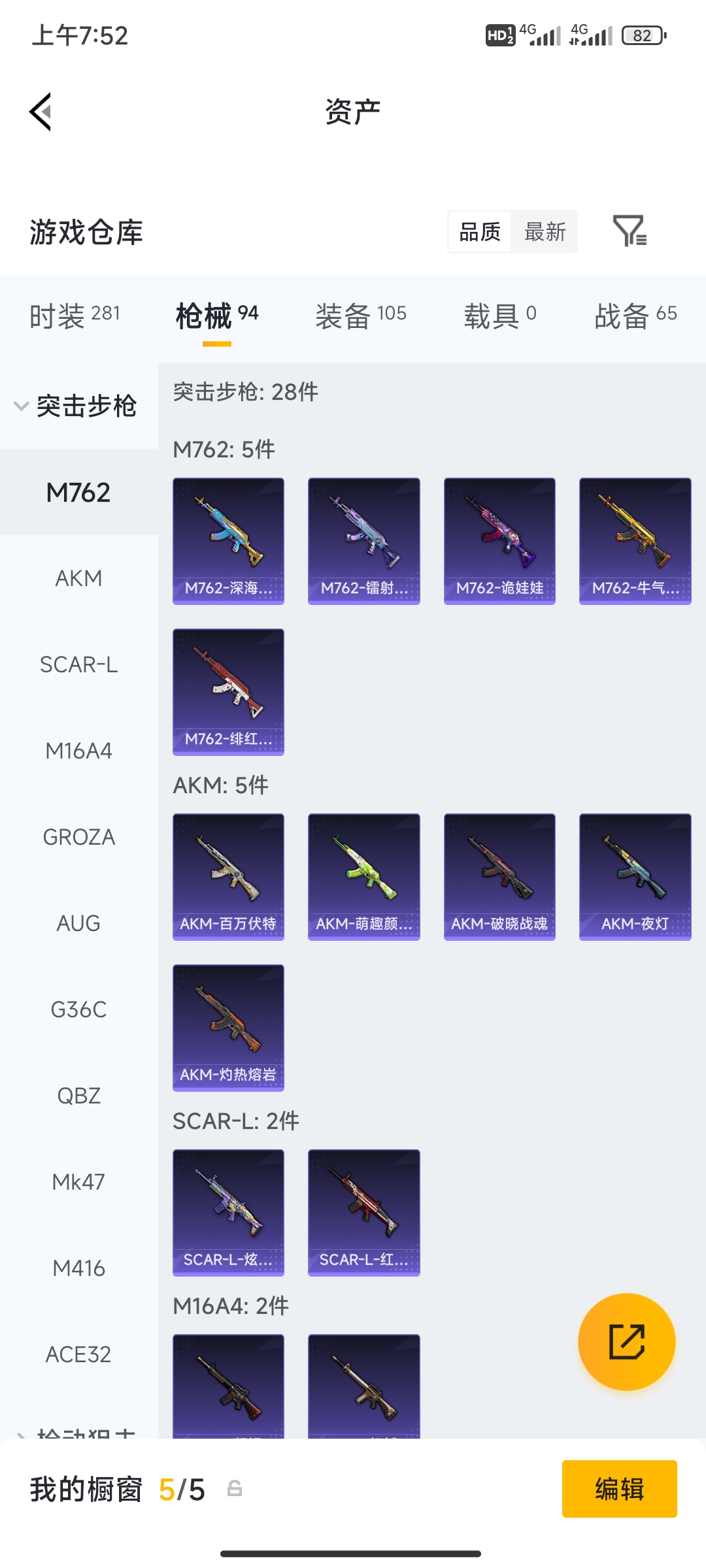This screenshot has height=1568, width=706.
Task: Open the AKM-夜灯 skin
Action: pos(635,877)
